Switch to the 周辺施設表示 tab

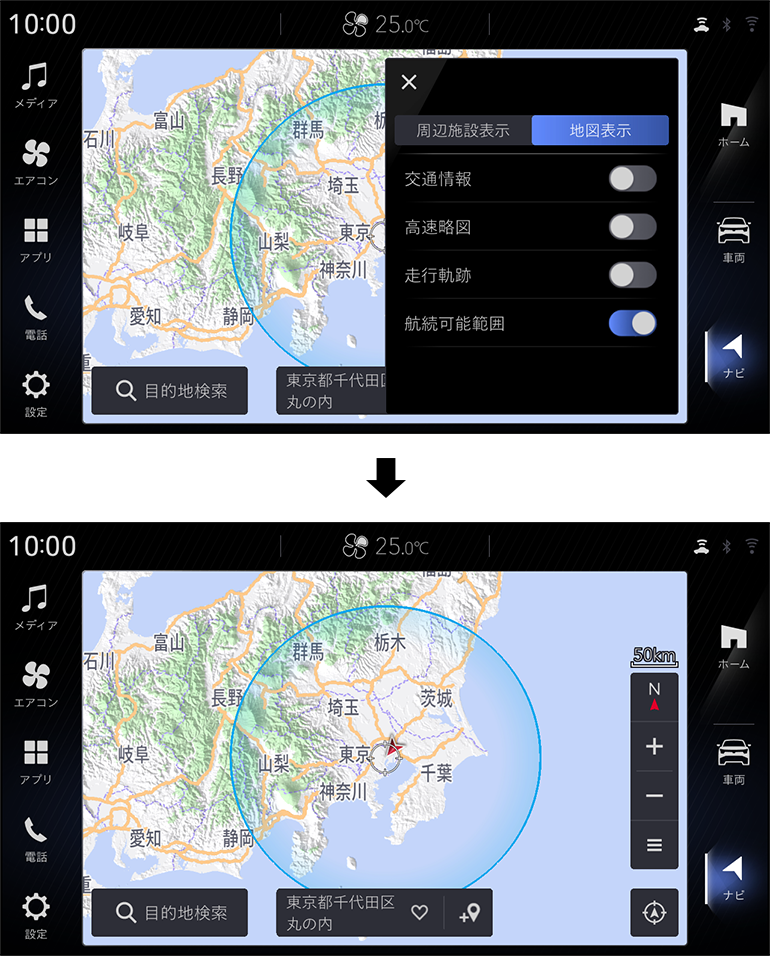[463, 130]
